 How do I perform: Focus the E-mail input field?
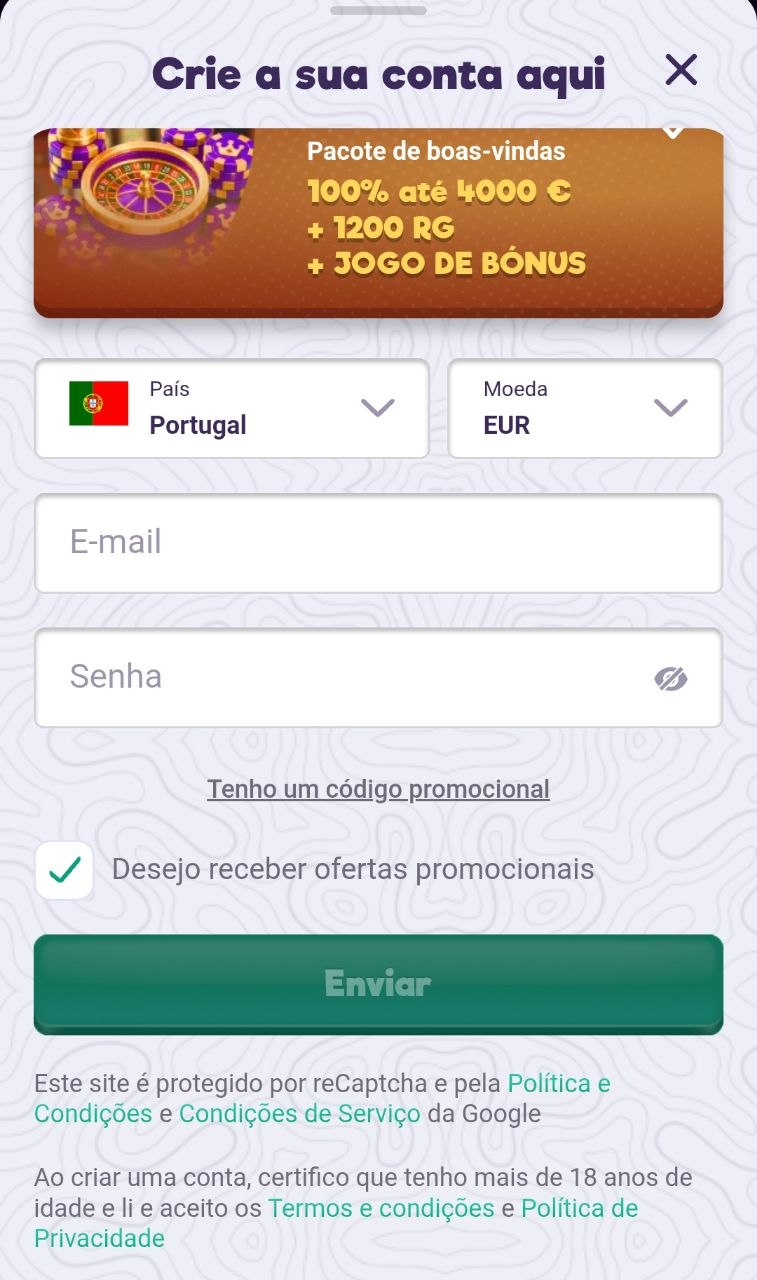378,543
